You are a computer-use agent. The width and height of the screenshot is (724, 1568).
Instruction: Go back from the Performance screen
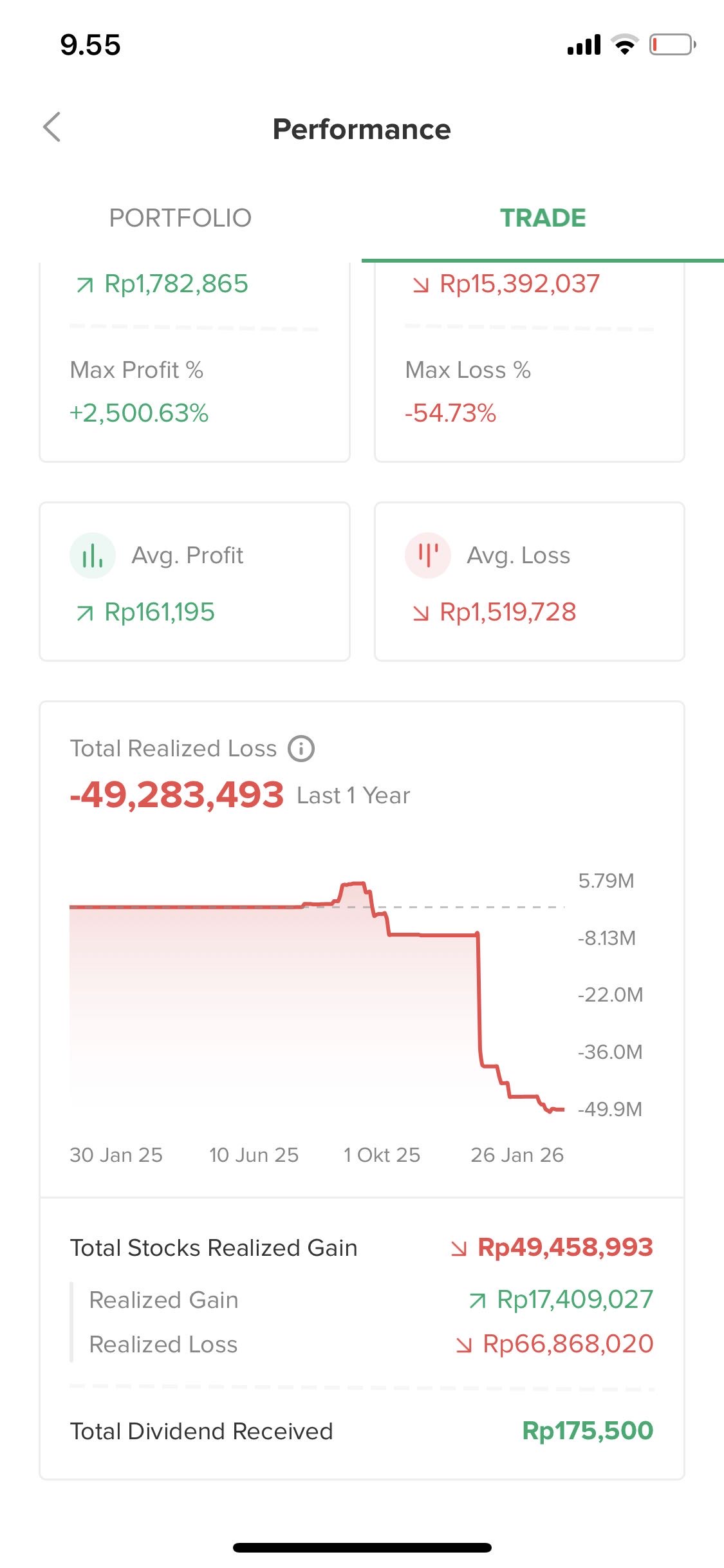pos(52,127)
